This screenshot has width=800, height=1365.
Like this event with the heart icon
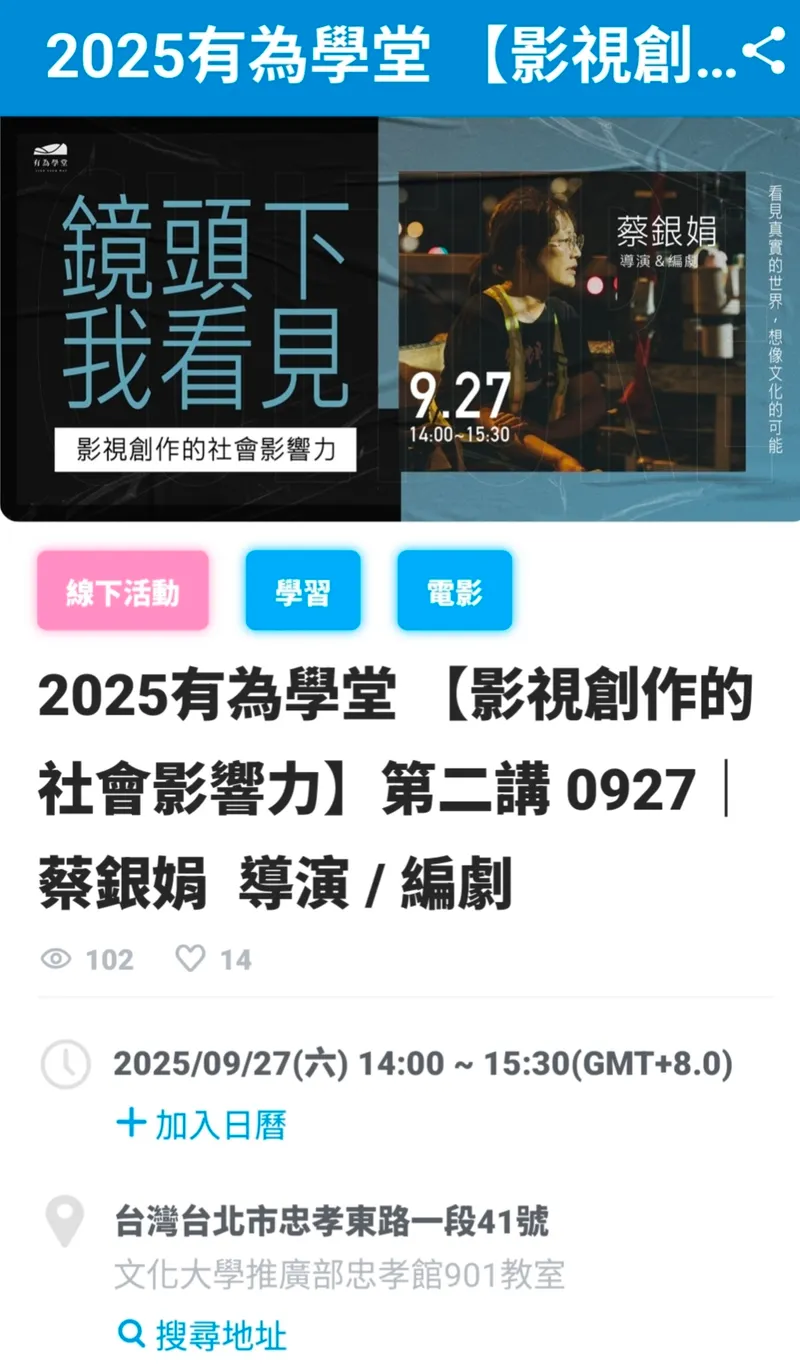190,959
